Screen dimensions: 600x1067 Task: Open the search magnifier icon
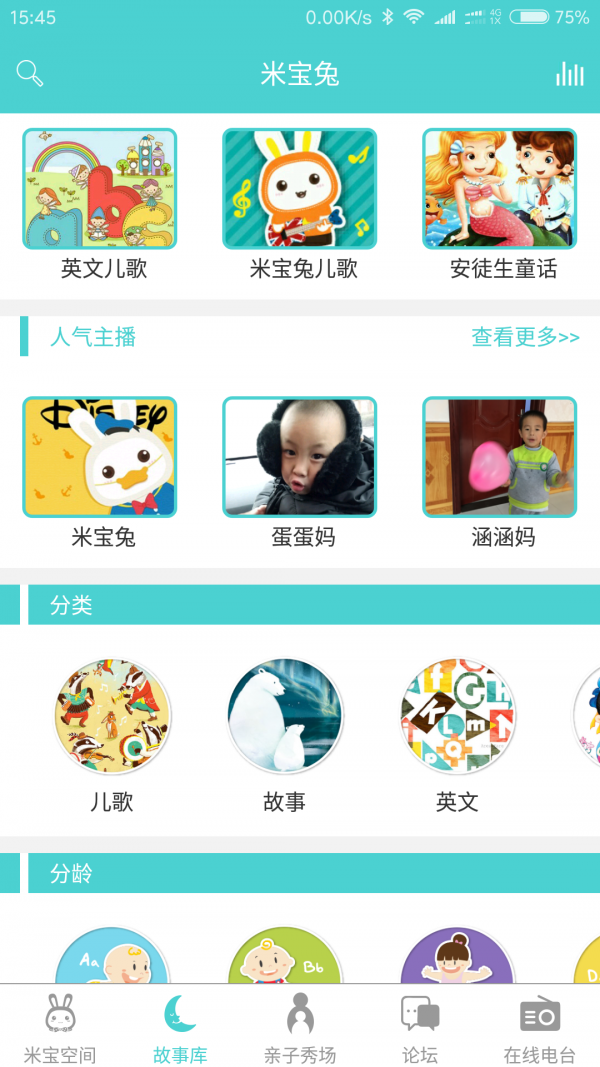tap(30, 73)
